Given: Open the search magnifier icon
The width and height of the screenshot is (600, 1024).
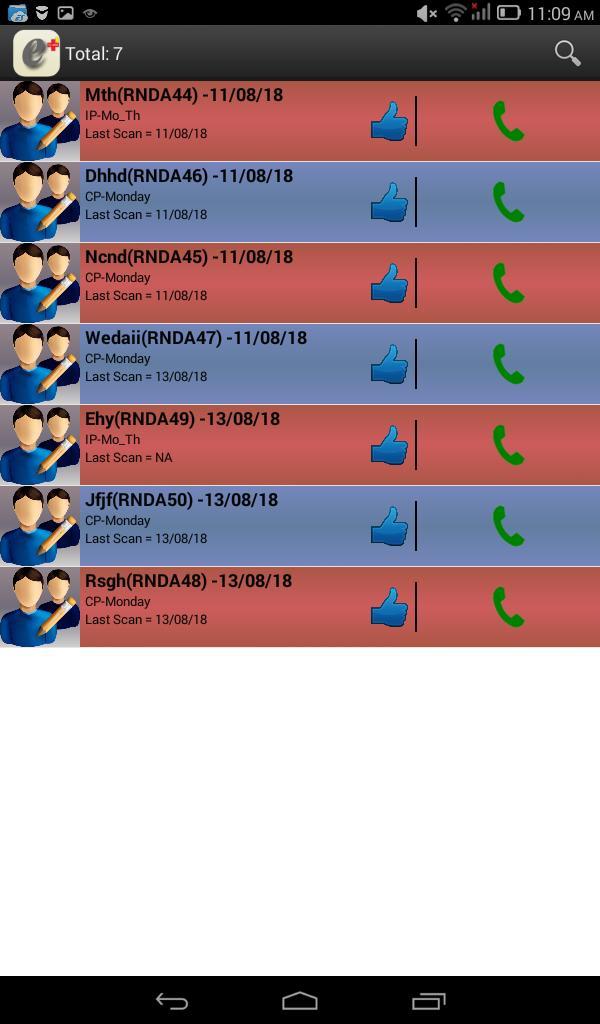Looking at the screenshot, I should (567, 53).
